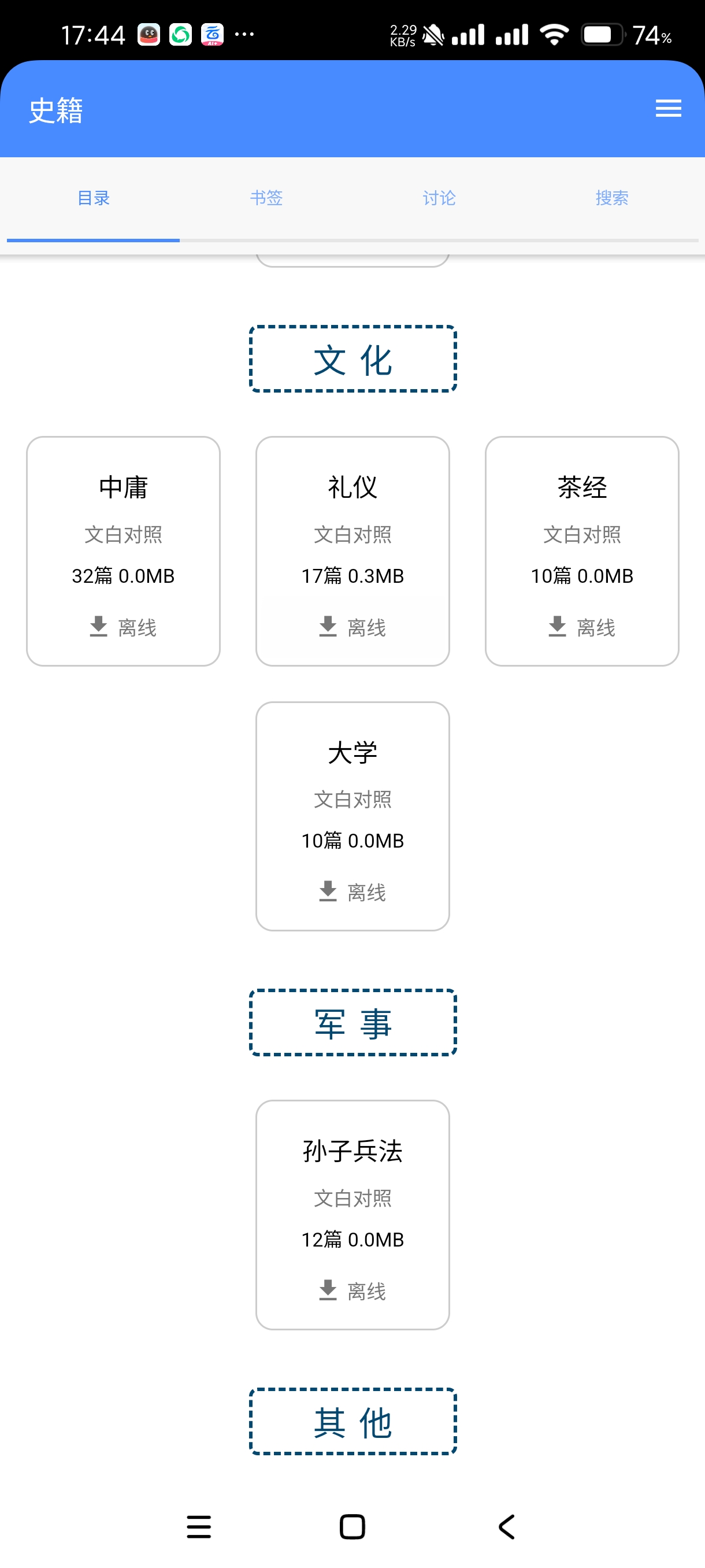Screen dimensions: 705x1568
Task: Download 孙子兵法 for offline reading
Action: click(x=352, y=1290)
